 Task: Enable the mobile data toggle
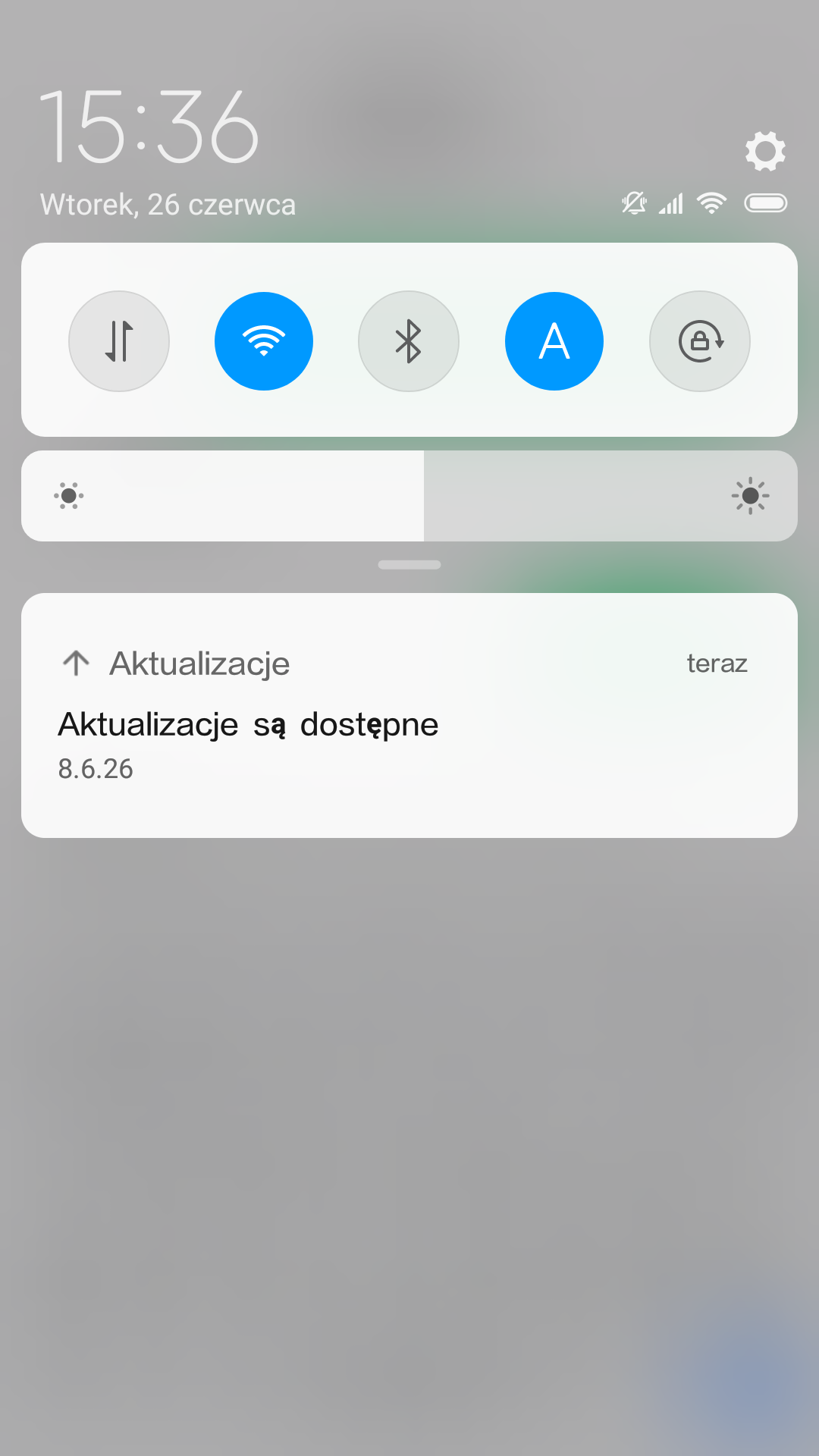(x=119, y=341)
